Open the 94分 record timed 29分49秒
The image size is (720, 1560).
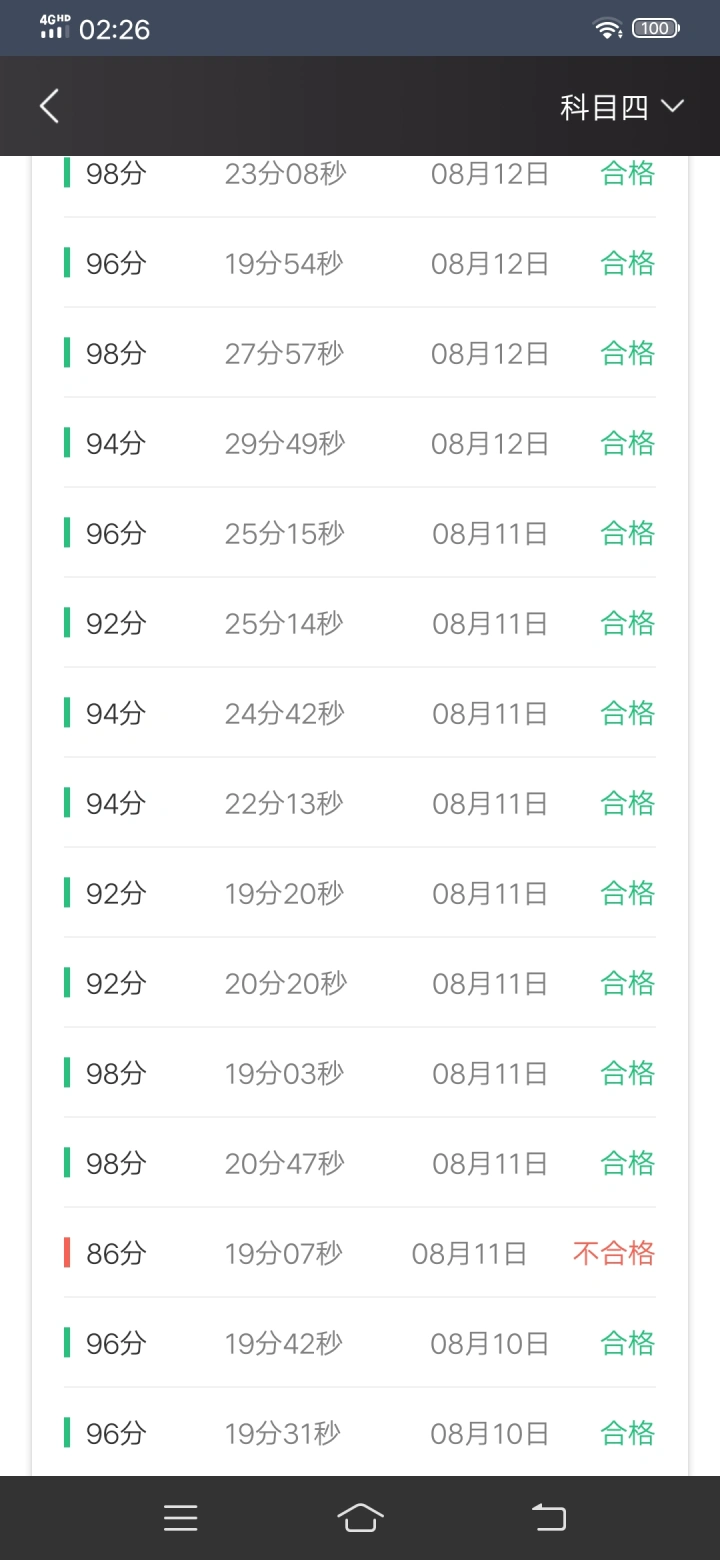(360, 443)
